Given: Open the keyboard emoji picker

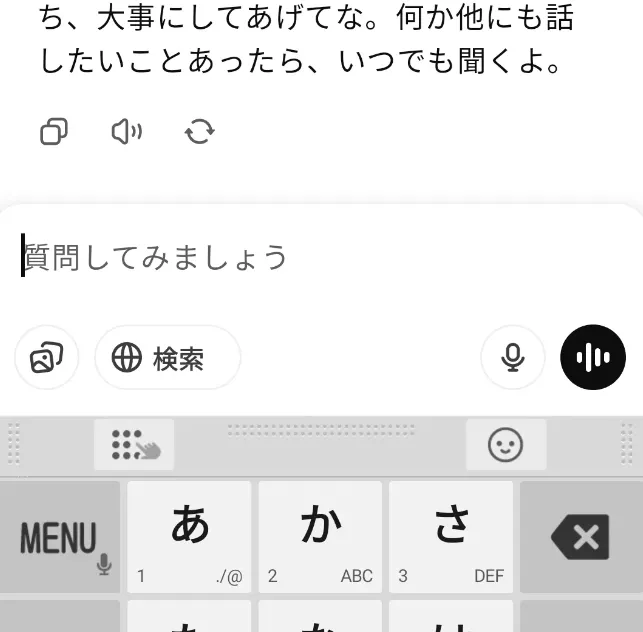Looking at the screenshot, I should tap(506, 445).
